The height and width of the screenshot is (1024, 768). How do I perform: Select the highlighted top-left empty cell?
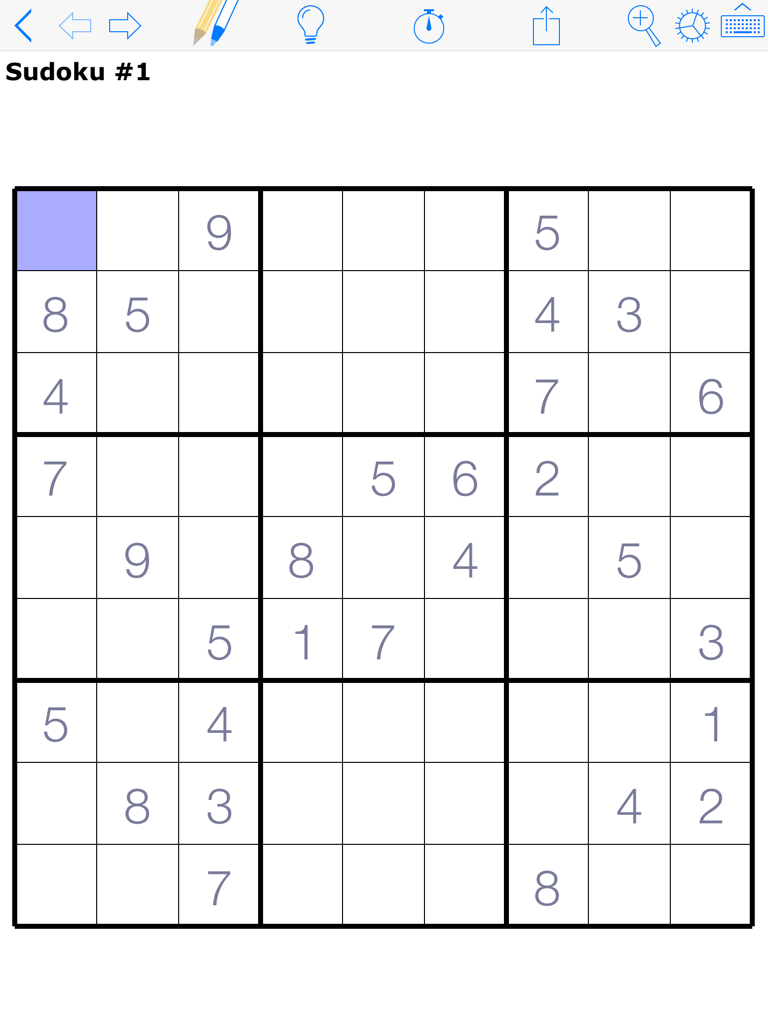click(x=56, y=231)
